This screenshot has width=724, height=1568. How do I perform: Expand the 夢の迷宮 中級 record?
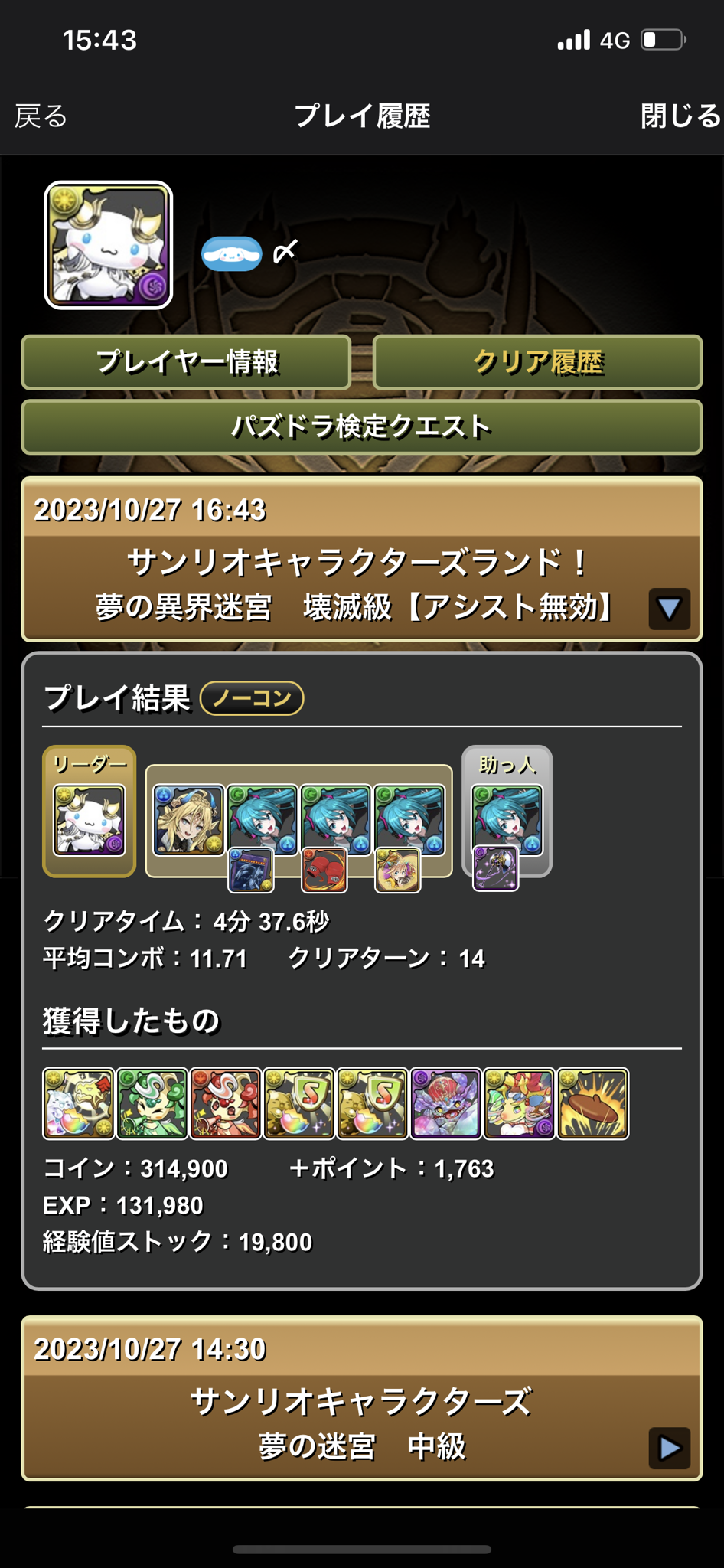click(x=669, y=1447)
